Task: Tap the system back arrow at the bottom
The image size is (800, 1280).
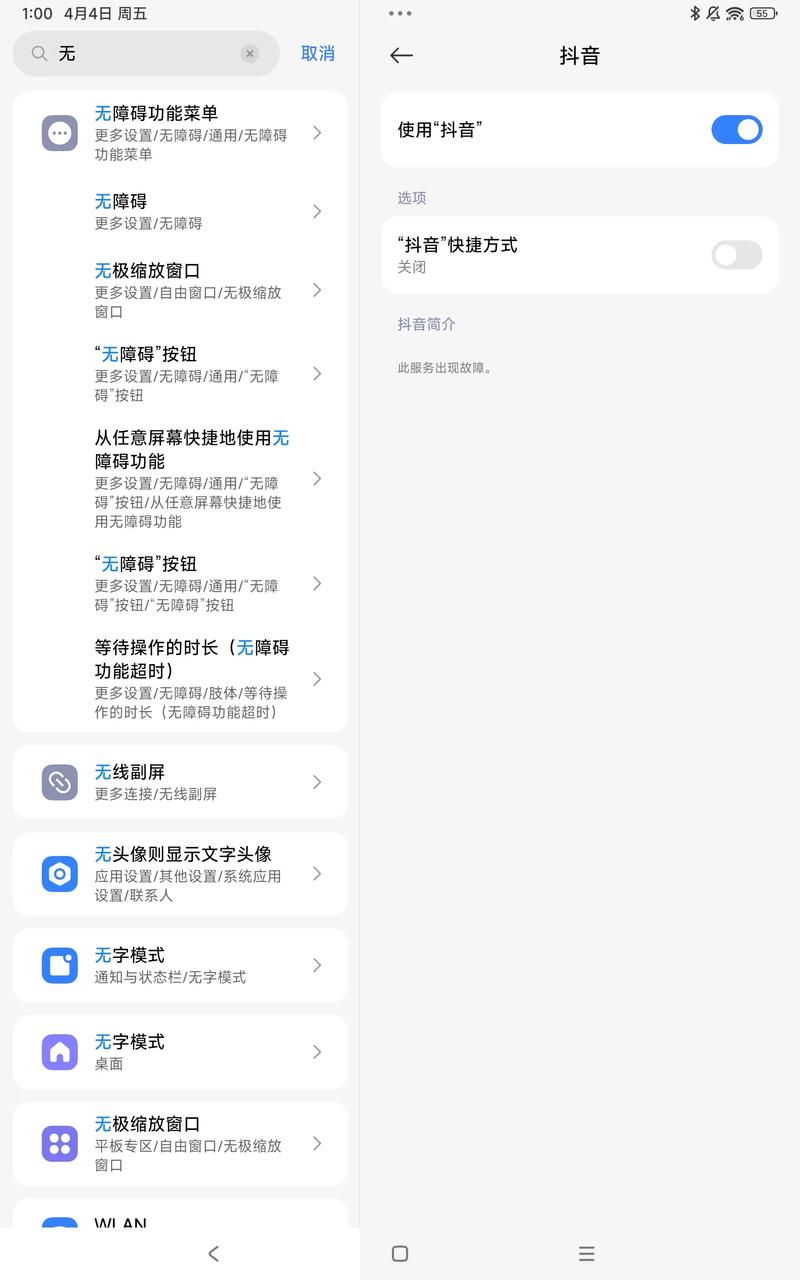Action: point(212,1253)
